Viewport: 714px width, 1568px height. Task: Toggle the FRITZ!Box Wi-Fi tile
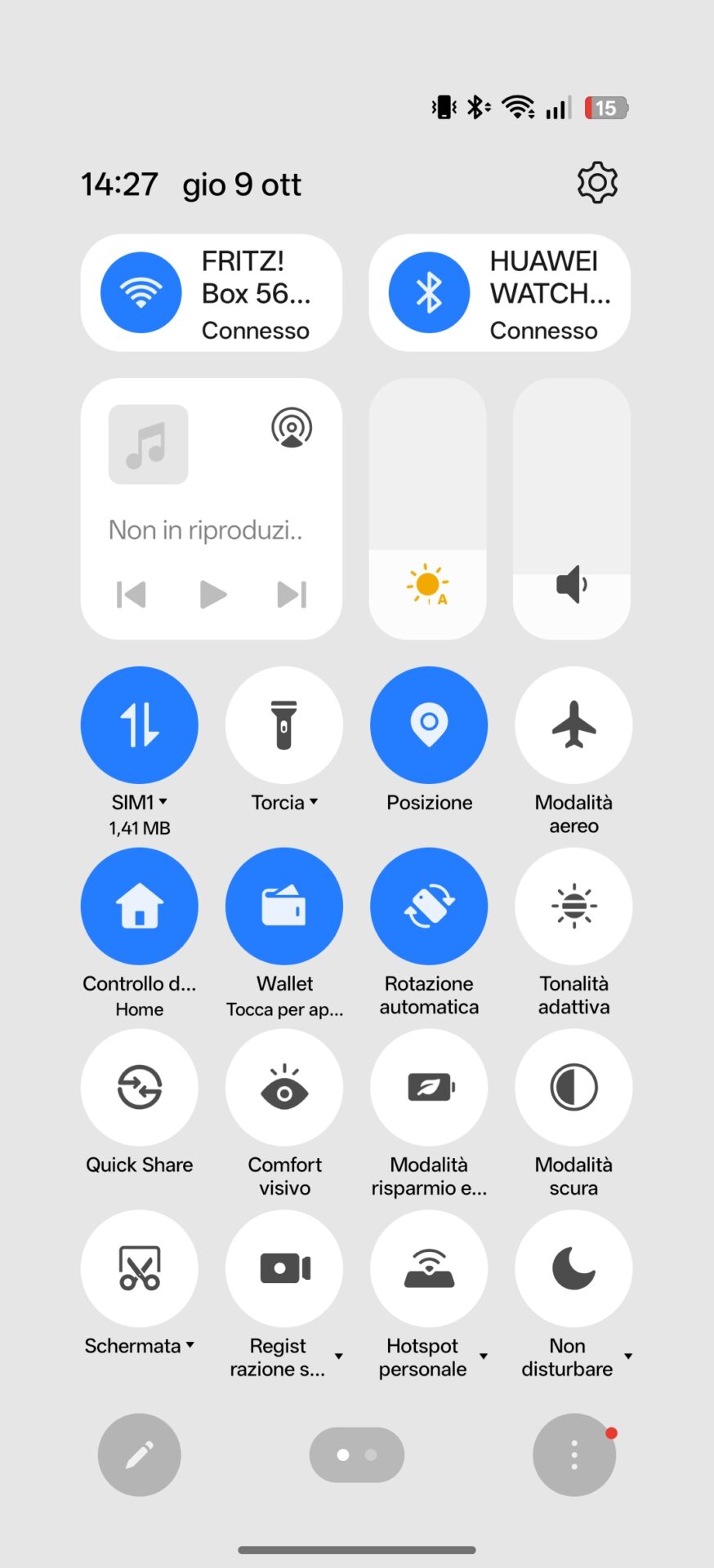[141, 292]
